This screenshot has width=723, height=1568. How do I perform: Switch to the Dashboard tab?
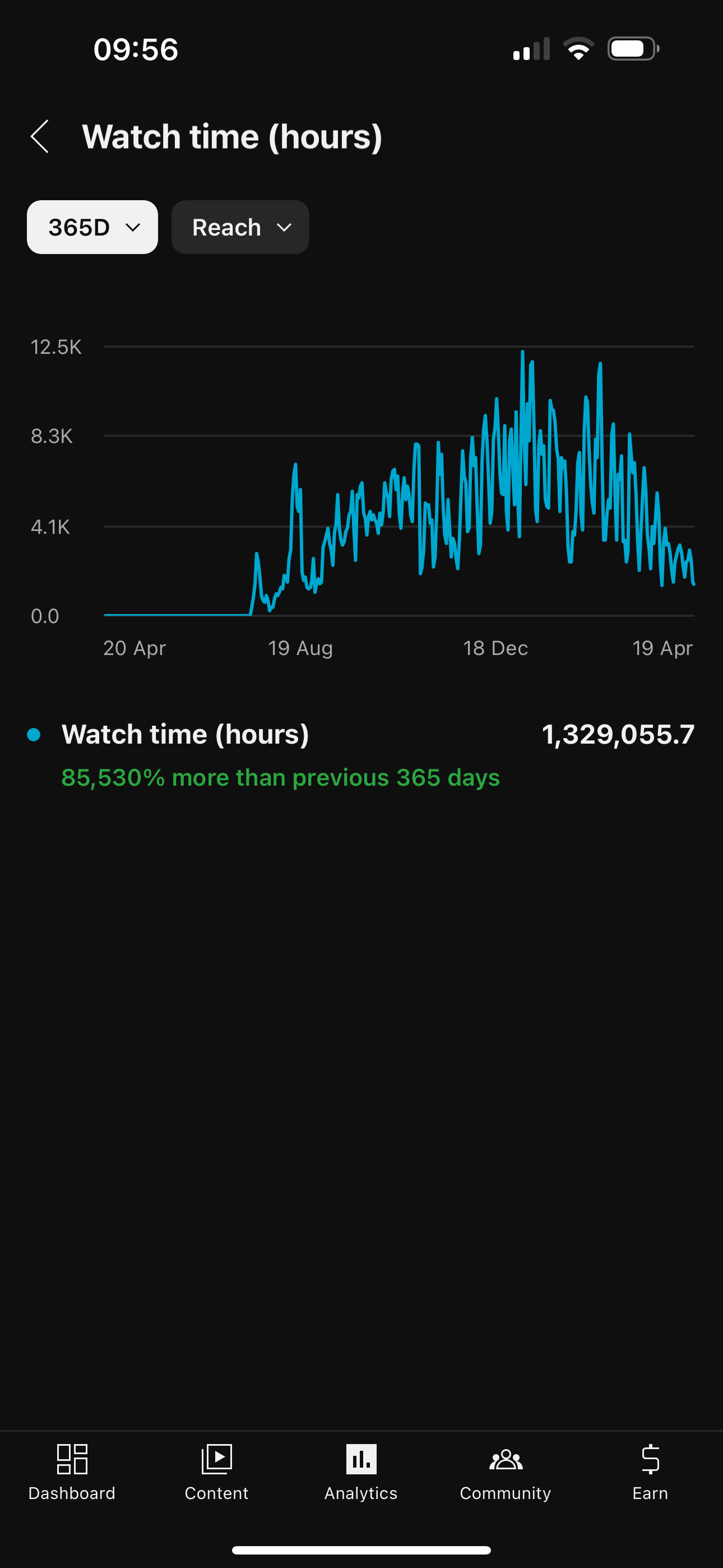coord(72,1473)
